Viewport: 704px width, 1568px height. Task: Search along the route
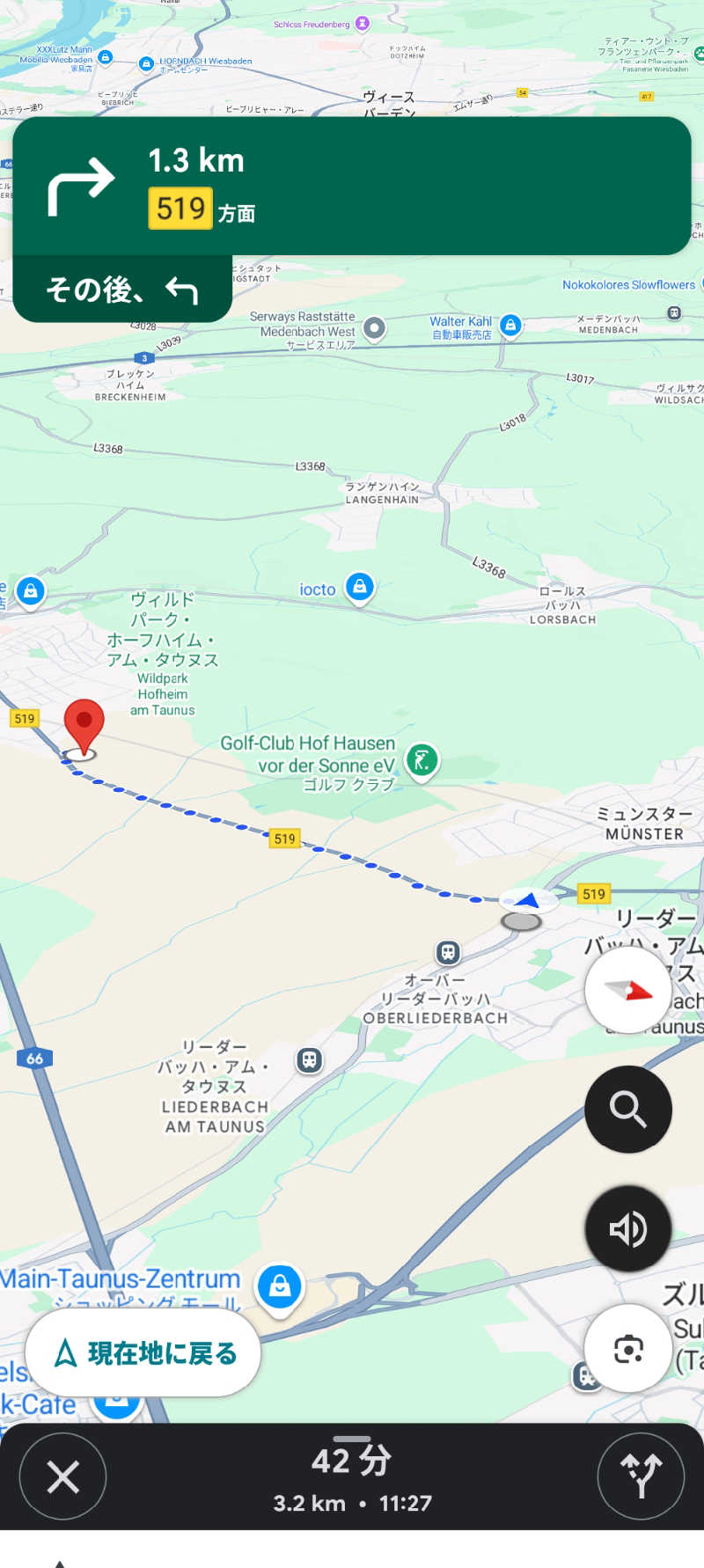628,1110
